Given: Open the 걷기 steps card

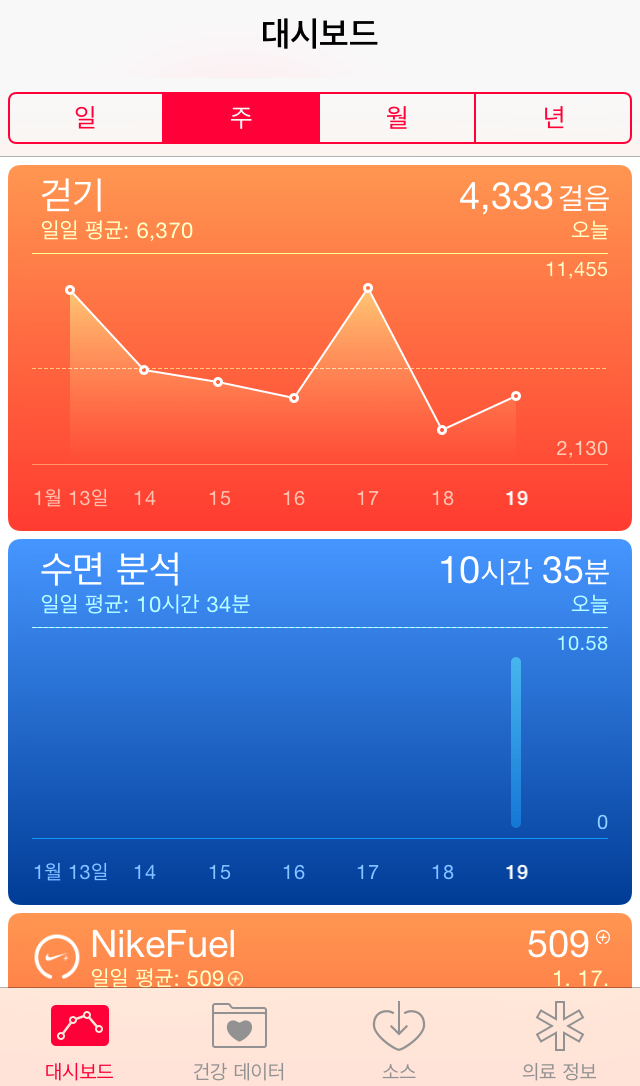Looking at the screenshot, I should click(320, 348).
